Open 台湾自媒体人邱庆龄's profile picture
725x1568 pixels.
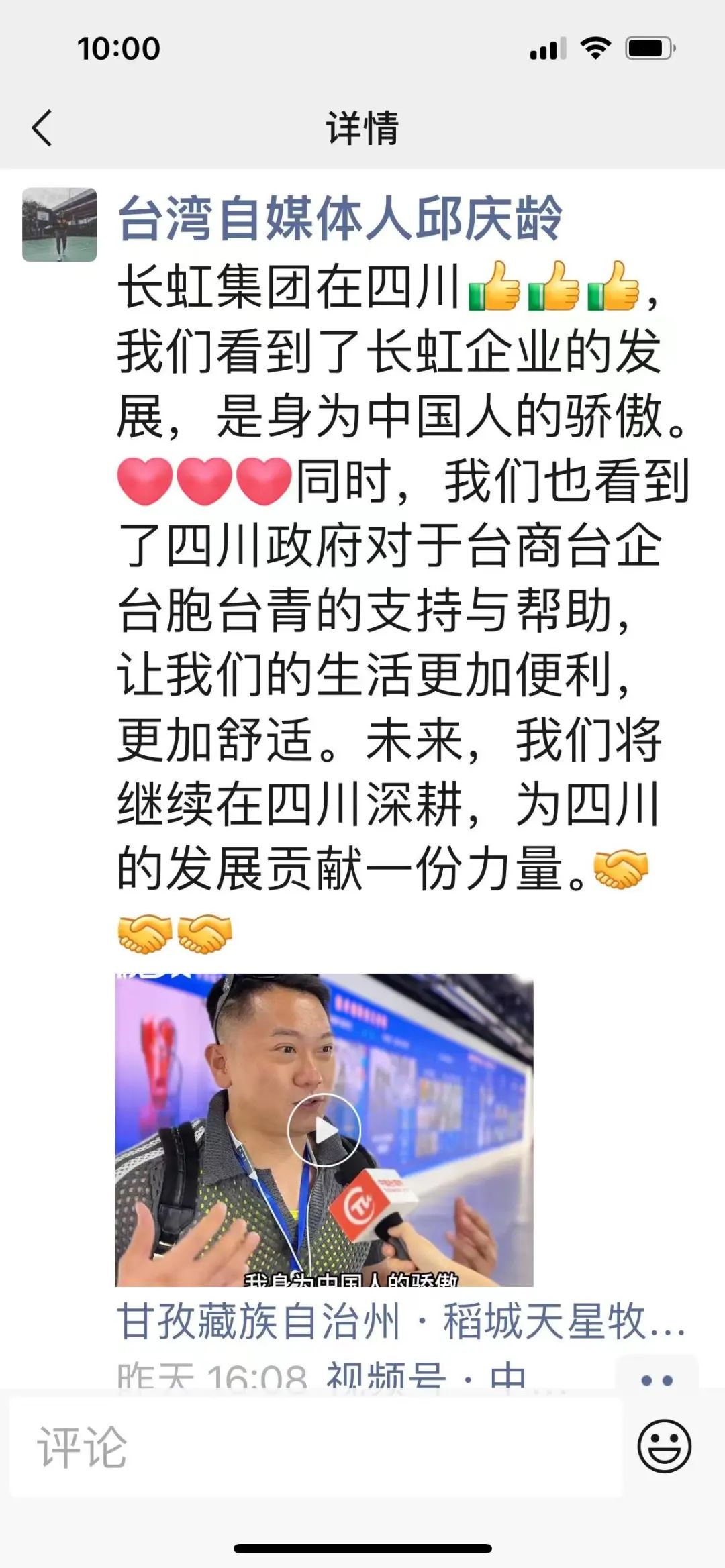[x=60, y=225]
